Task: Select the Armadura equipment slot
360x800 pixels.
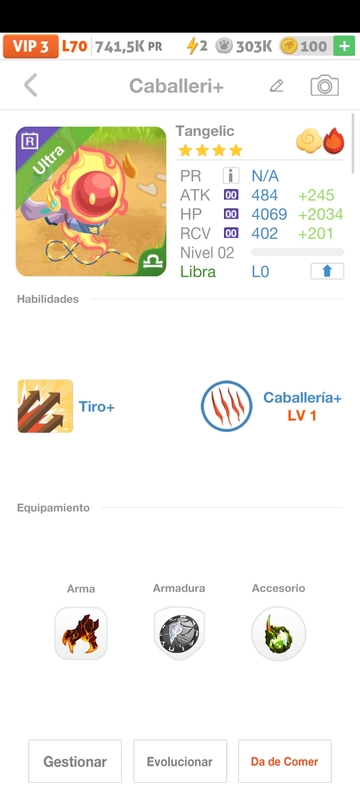Action: 179,633
